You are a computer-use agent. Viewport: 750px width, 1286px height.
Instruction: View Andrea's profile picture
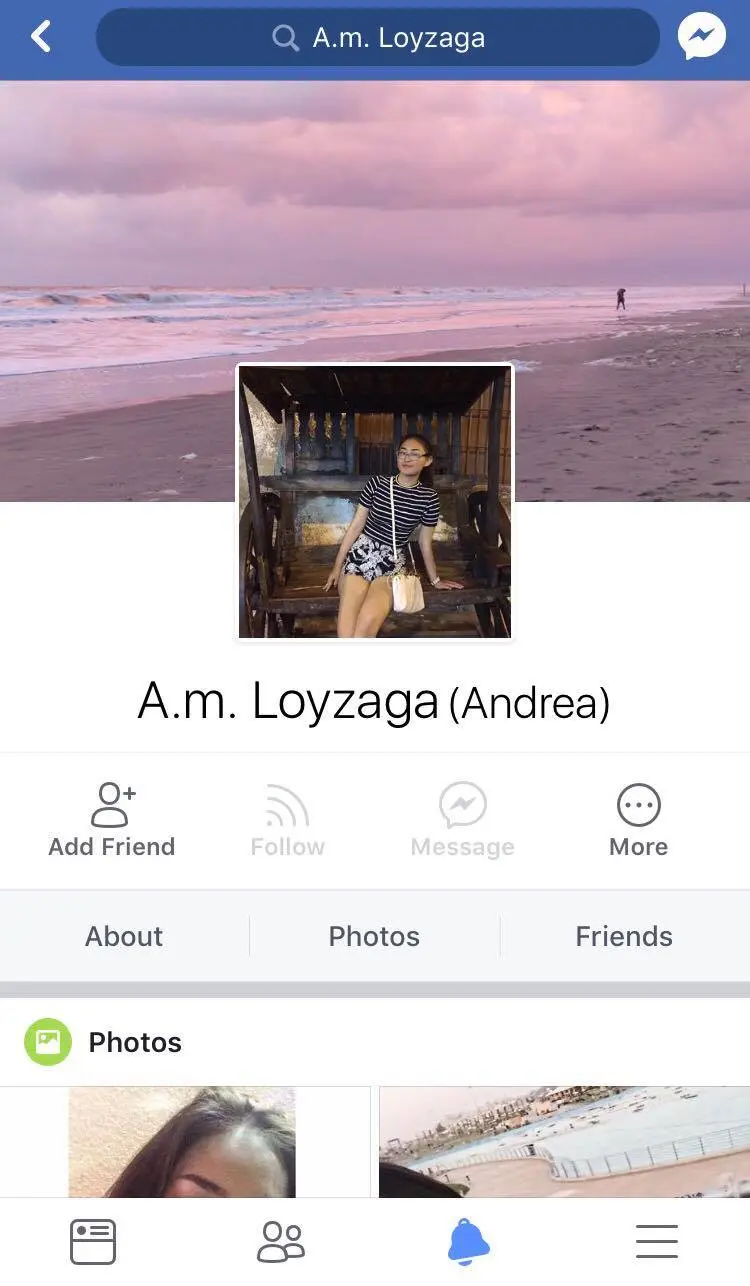tap(375, 501)
